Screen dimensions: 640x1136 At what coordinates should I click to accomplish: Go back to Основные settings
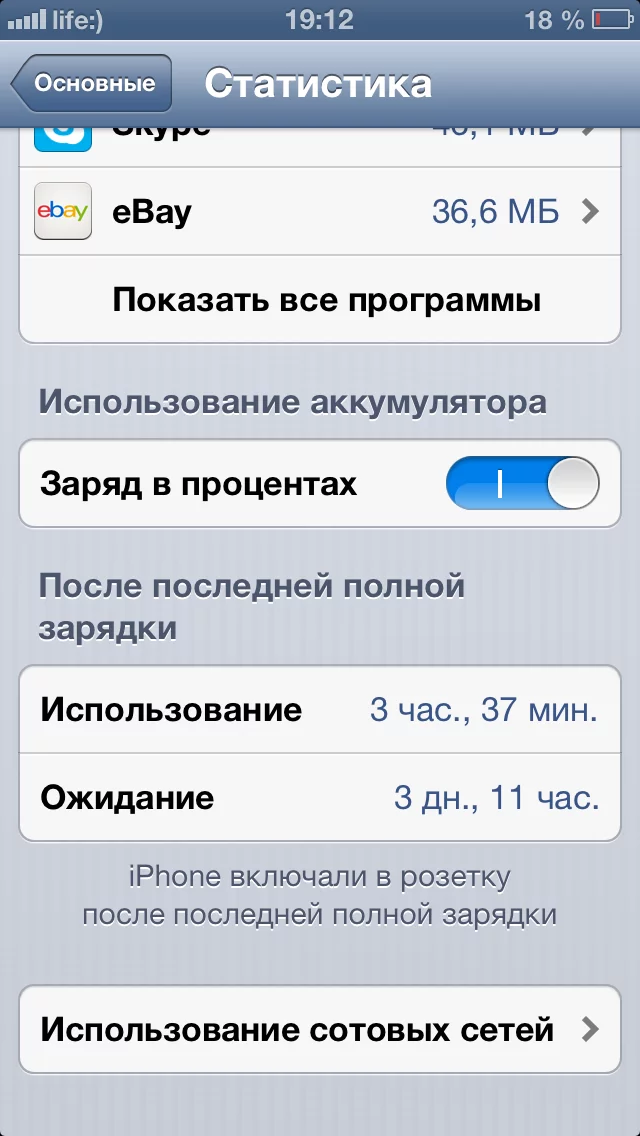click(x=92, y=83)
